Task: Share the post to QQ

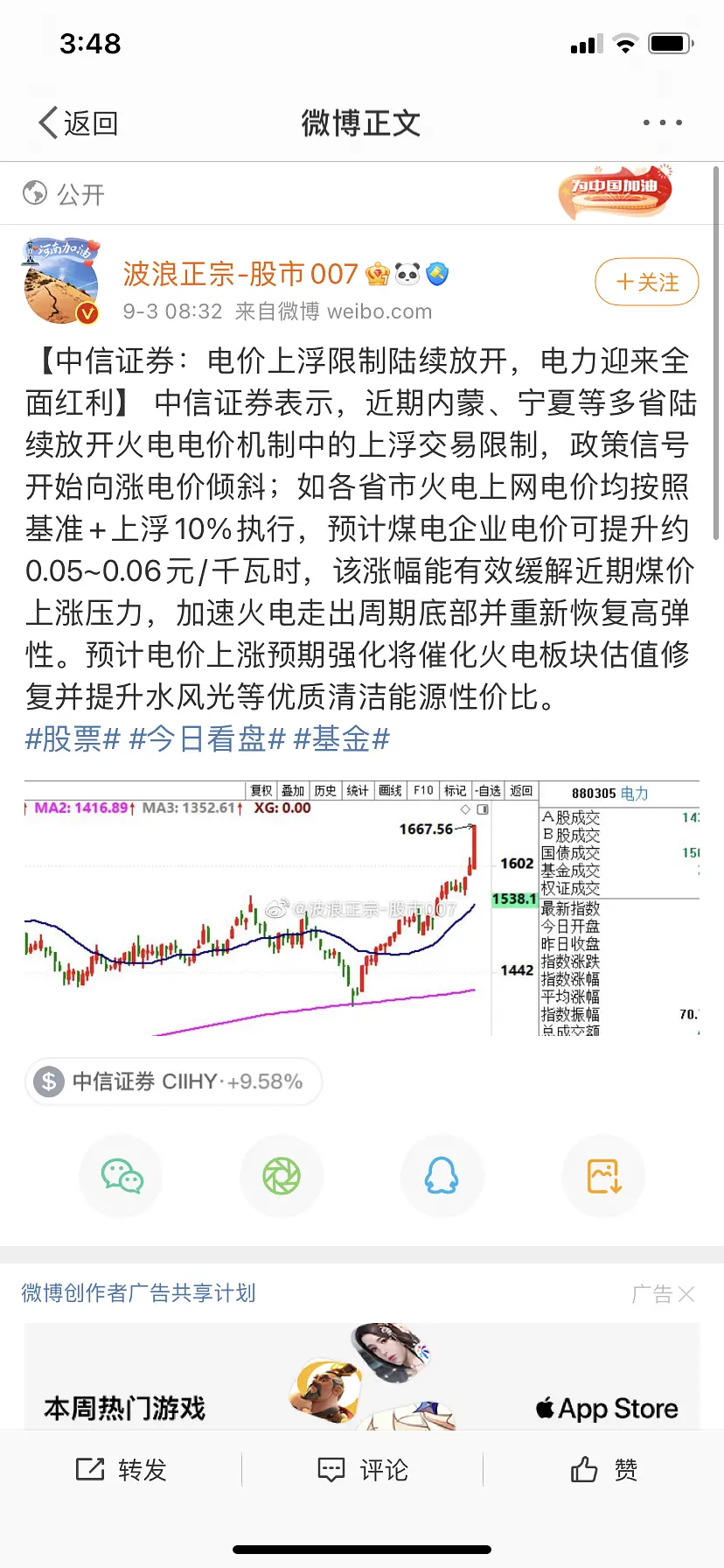Action: 442,1176
